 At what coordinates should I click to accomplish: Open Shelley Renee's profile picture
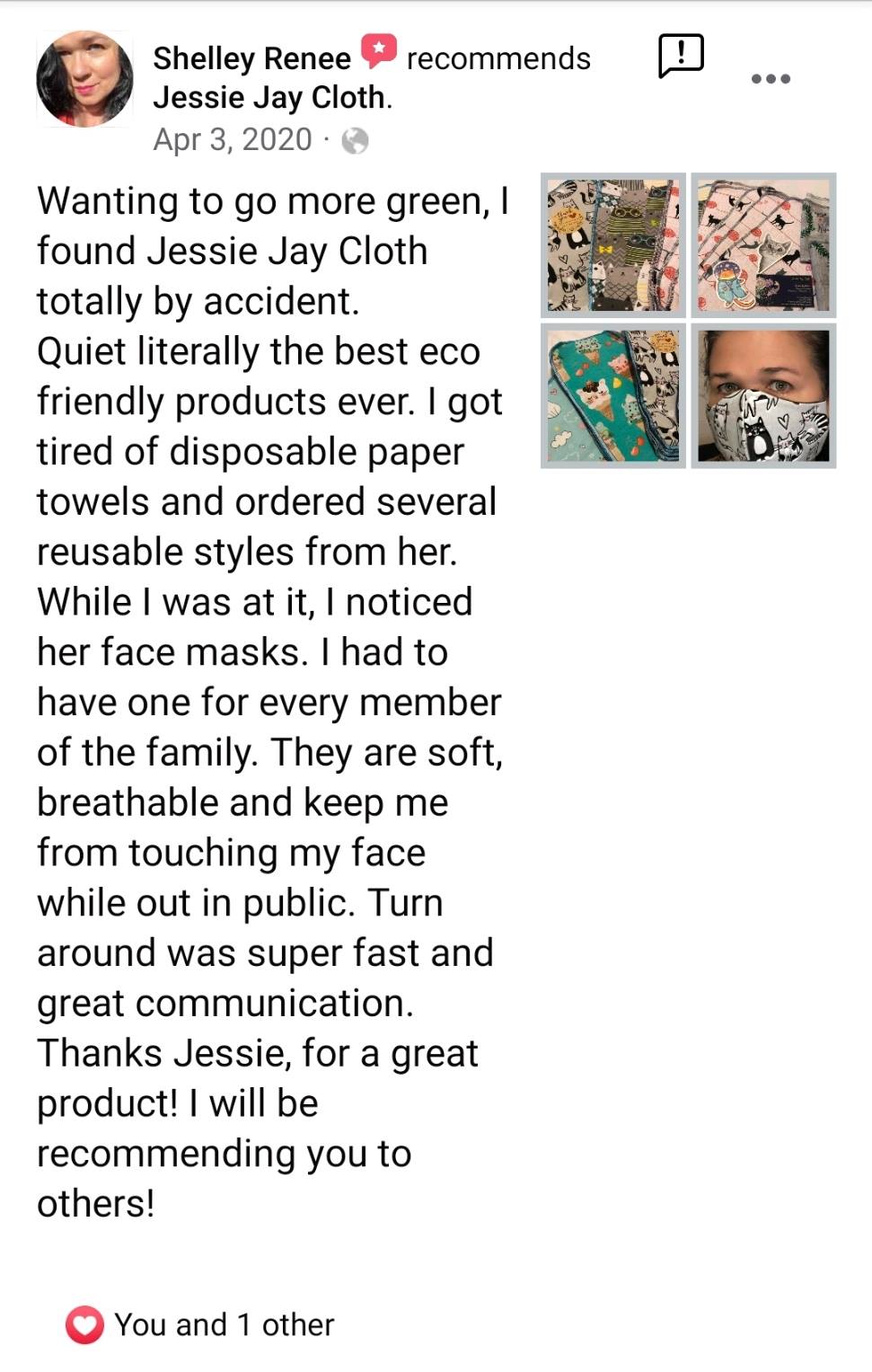84,79
